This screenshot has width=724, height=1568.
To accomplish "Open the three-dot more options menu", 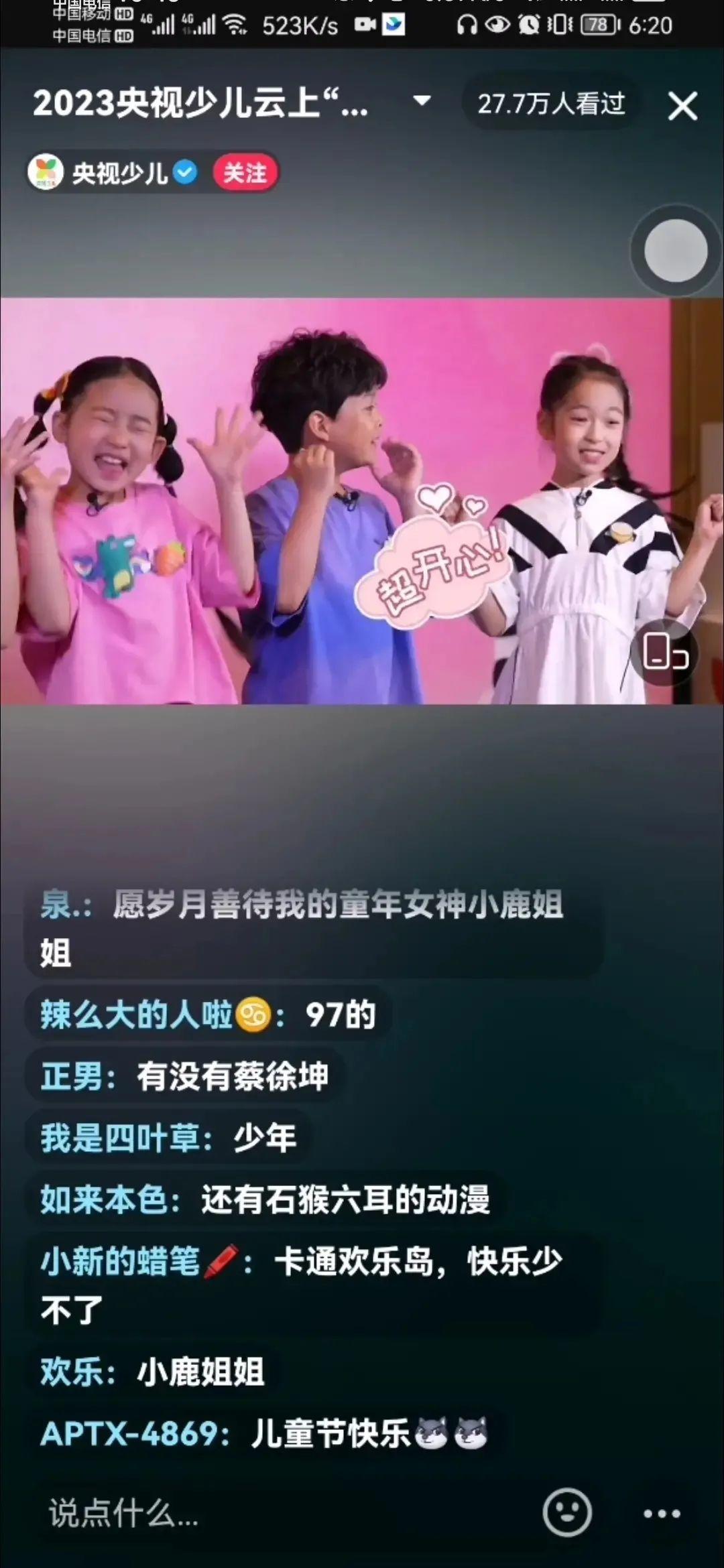I will click(x=662, y=1514).
